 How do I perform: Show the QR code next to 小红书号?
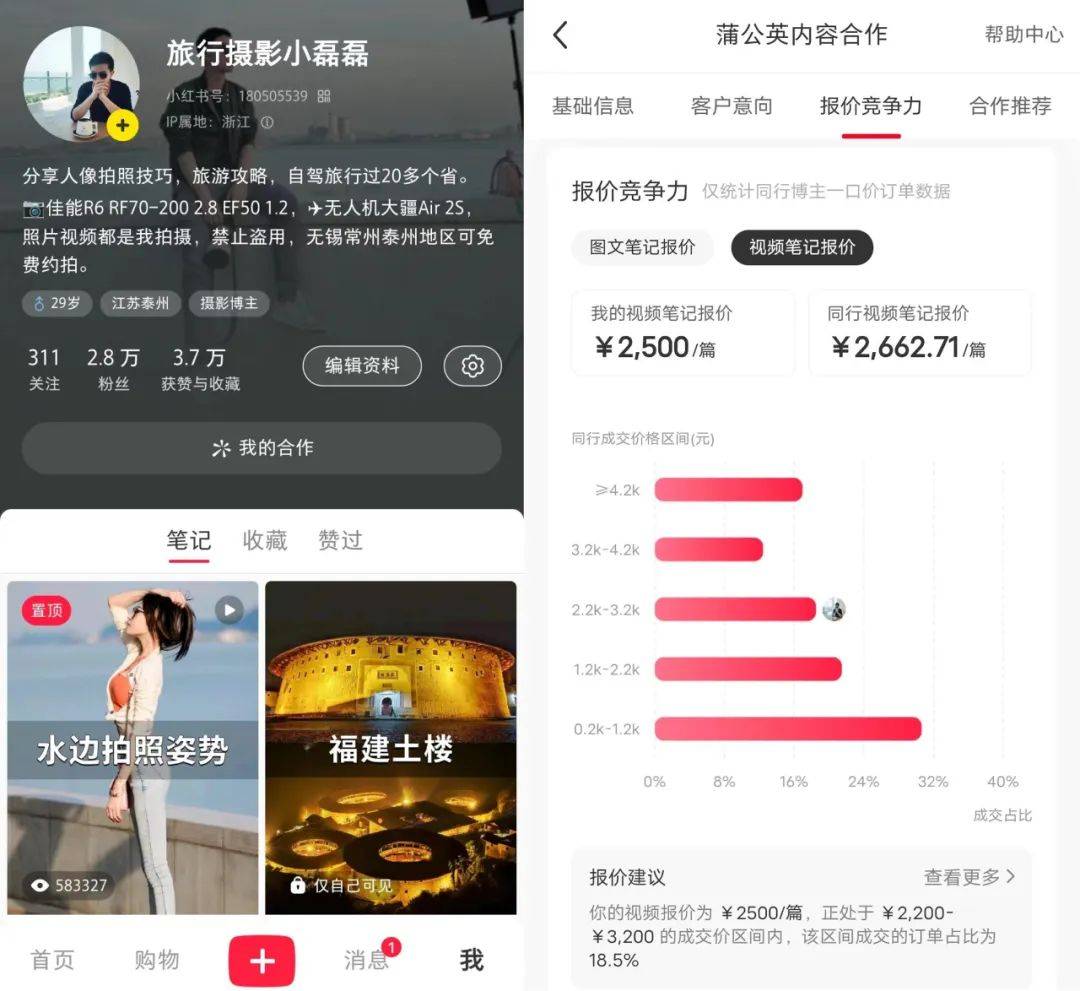pyautogui.click(x=323, y=96)
